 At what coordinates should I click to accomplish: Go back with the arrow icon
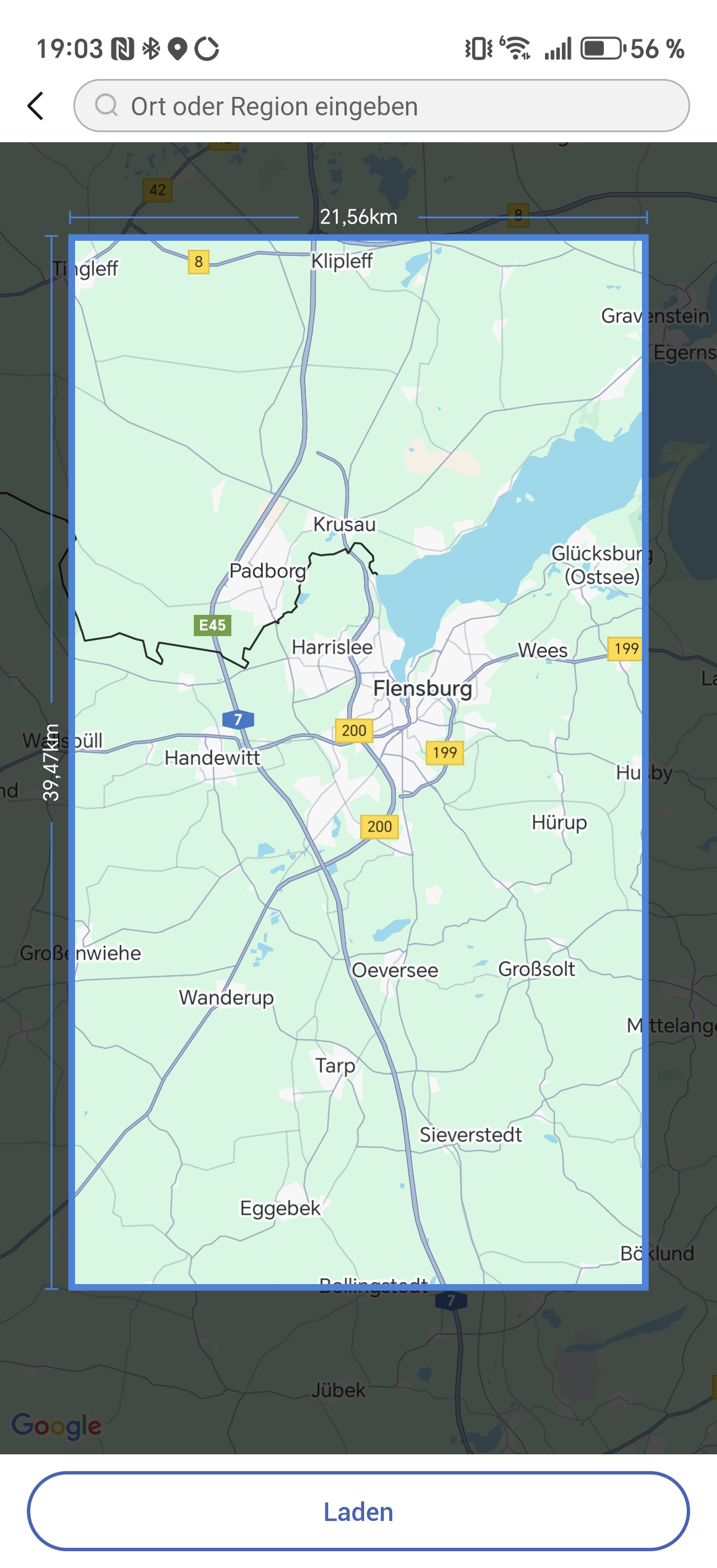[x=36, y=106]
